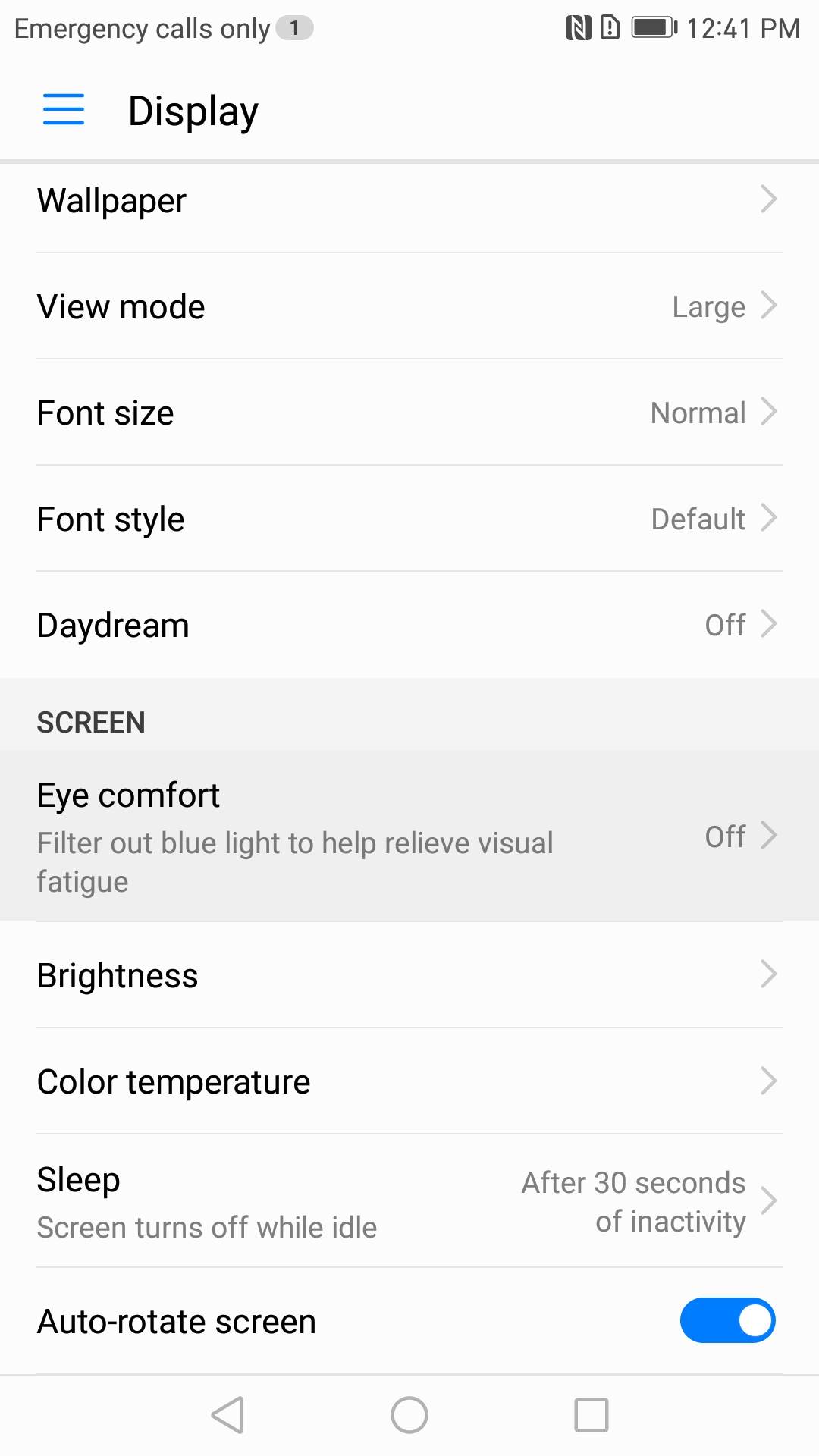Open Wallpaper settings

coord(409,201)
